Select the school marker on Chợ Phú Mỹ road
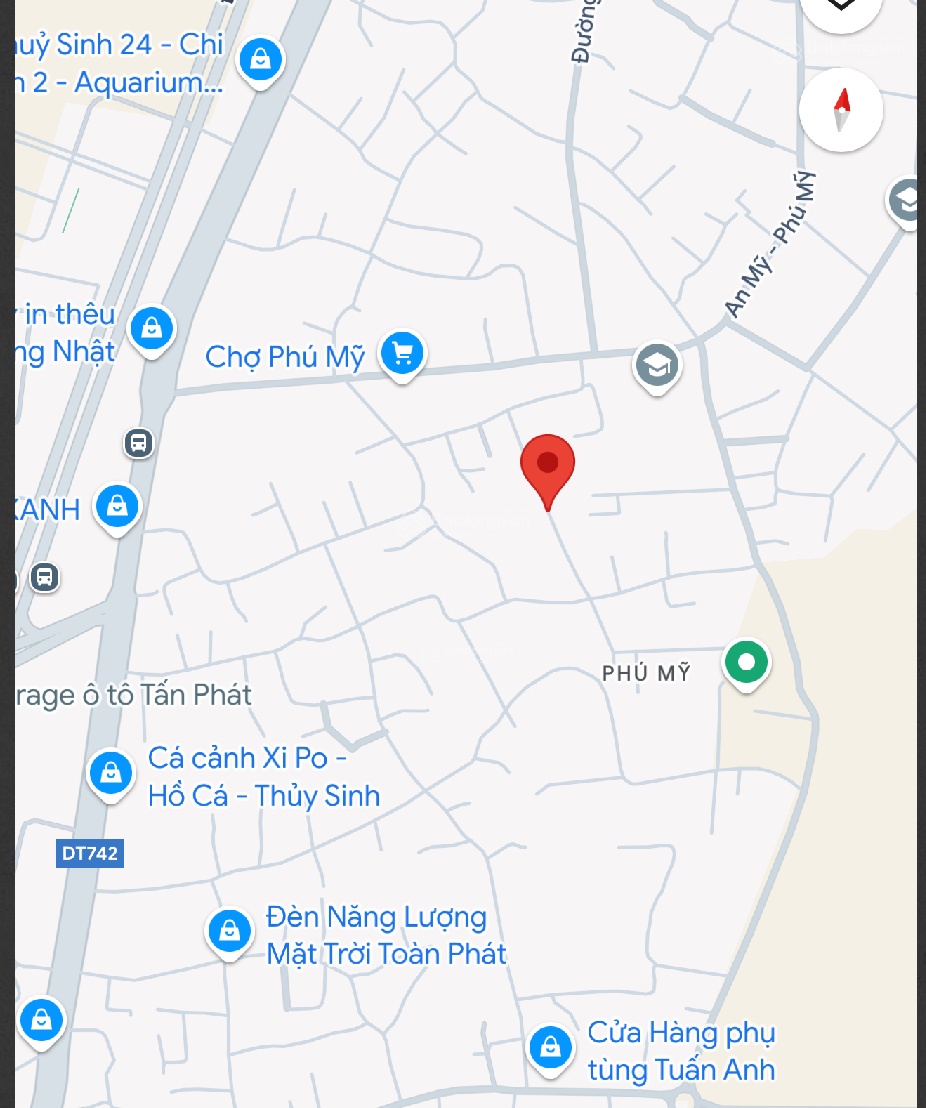926x1108 pixels. 657,366
